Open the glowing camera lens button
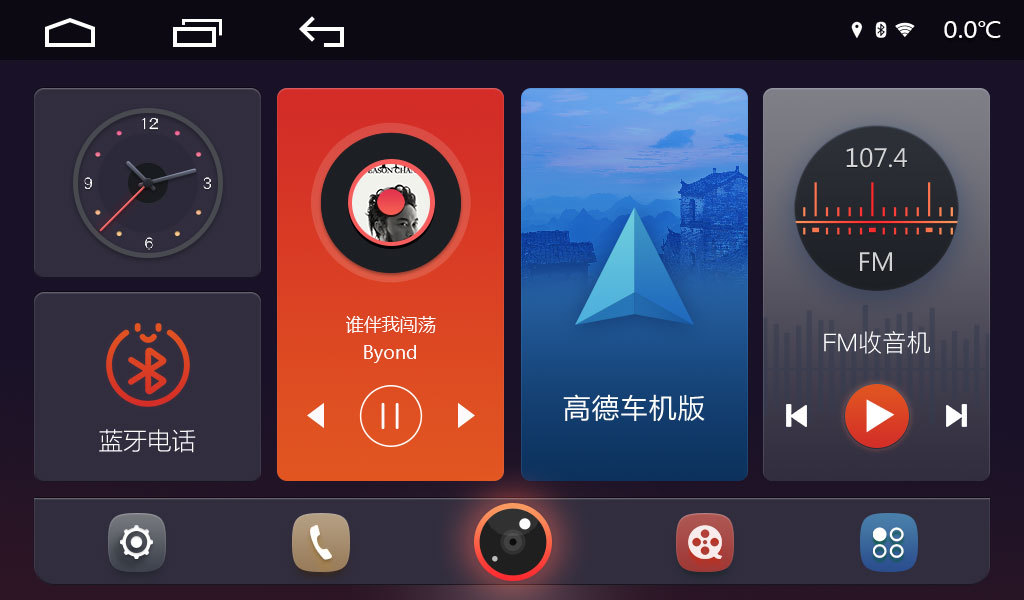Viewport: 1024px width, 600px height. pos(513,542)
